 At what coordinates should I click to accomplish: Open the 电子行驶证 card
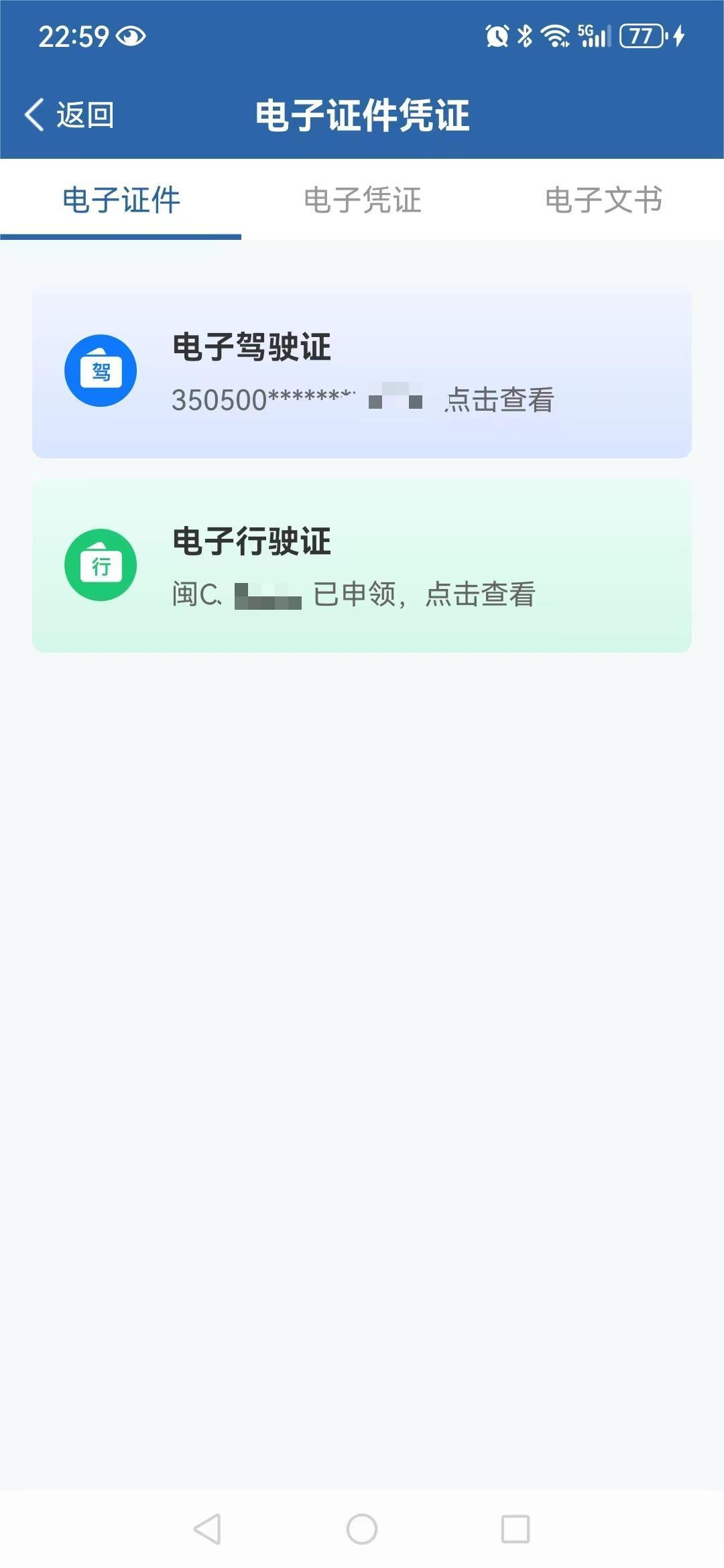tap(362, 565)
